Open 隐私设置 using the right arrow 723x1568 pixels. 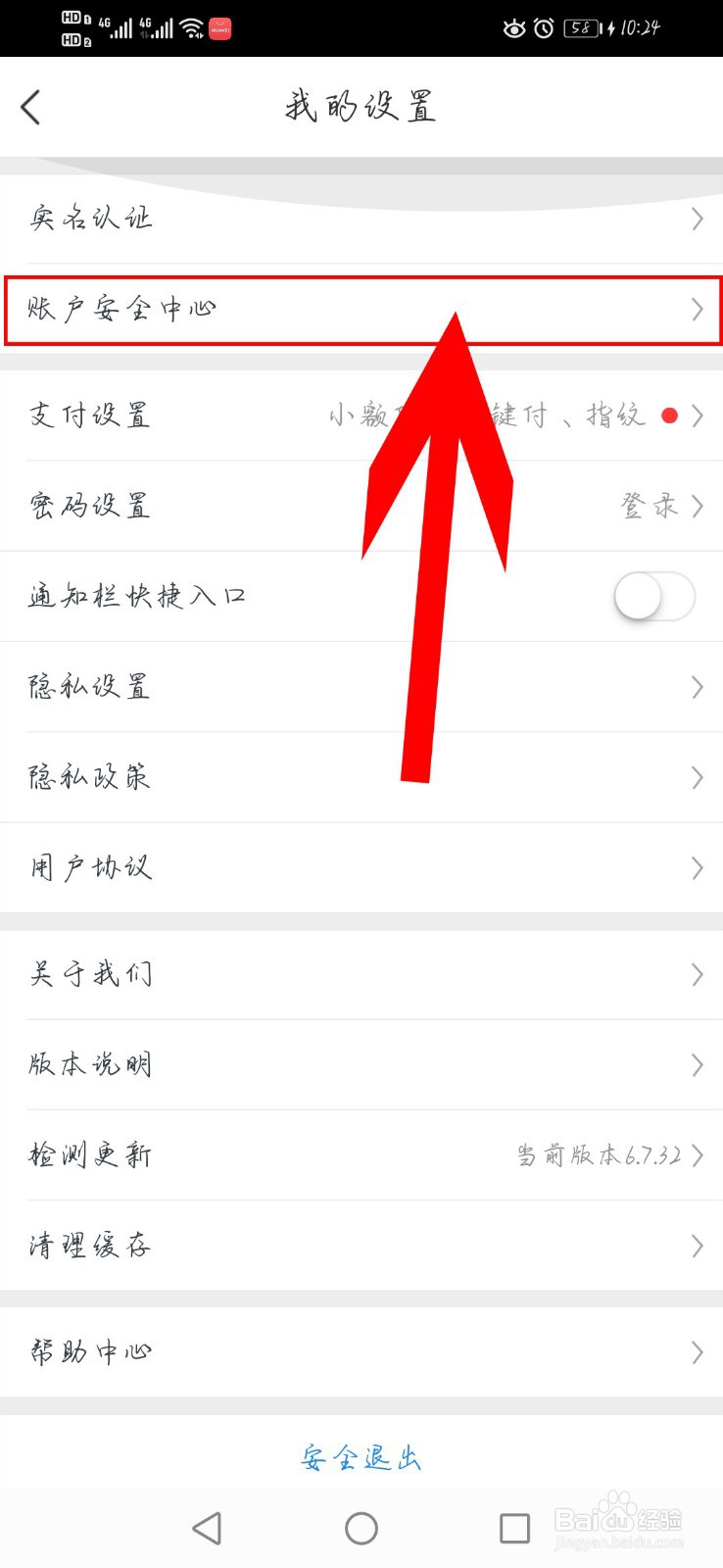coord(697,687)
